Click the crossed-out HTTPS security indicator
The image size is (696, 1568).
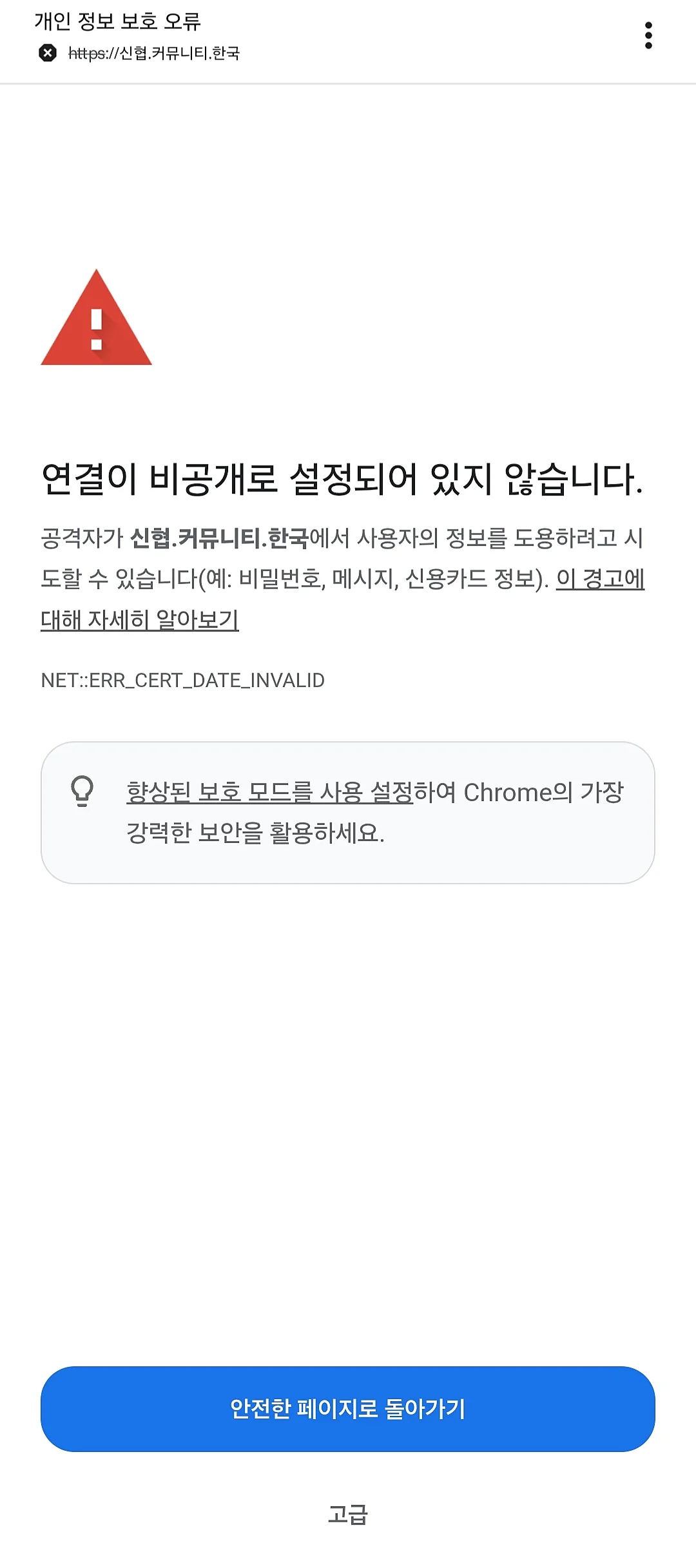pos(46,52)
